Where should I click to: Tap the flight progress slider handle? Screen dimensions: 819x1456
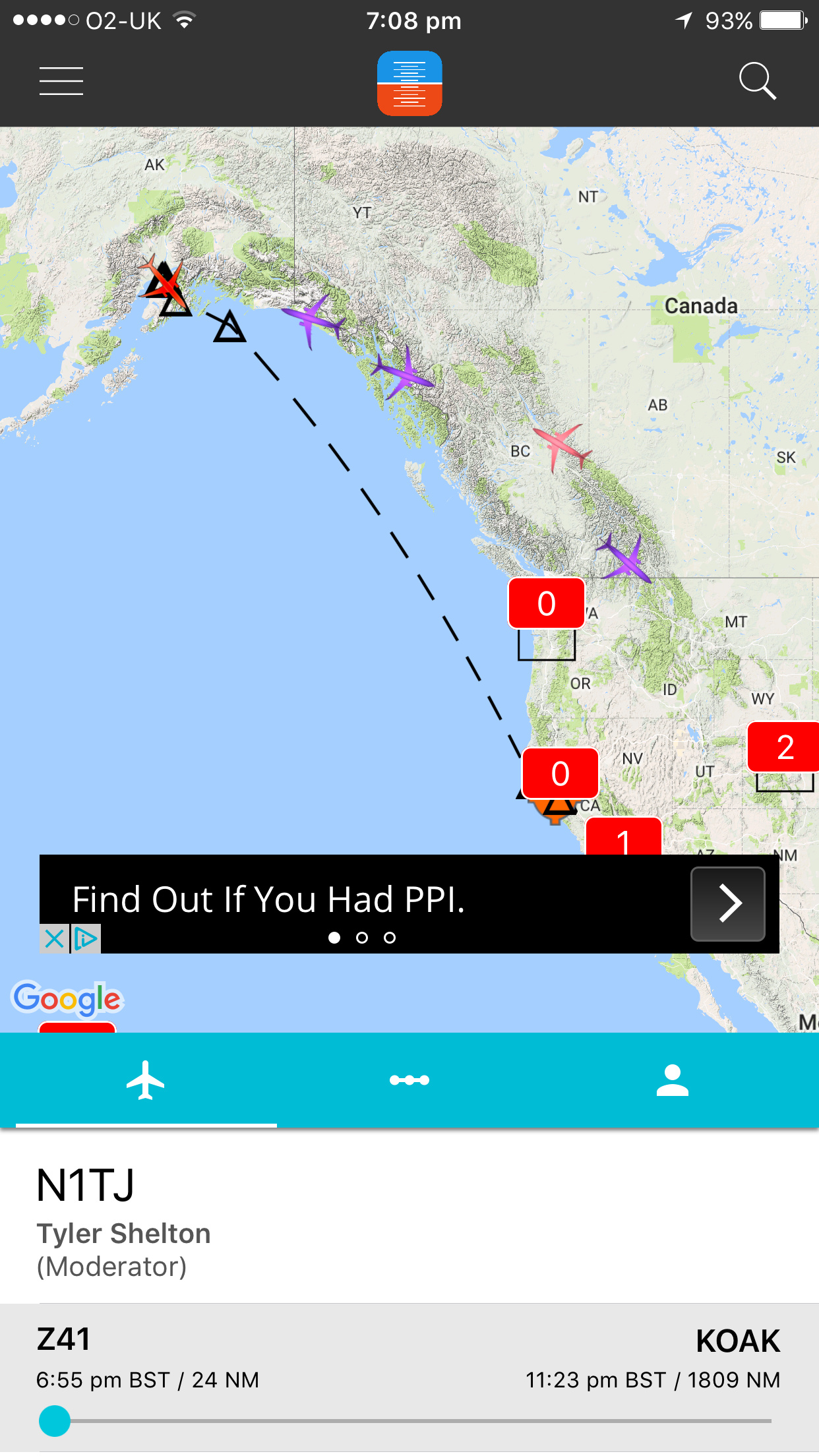55,1420
